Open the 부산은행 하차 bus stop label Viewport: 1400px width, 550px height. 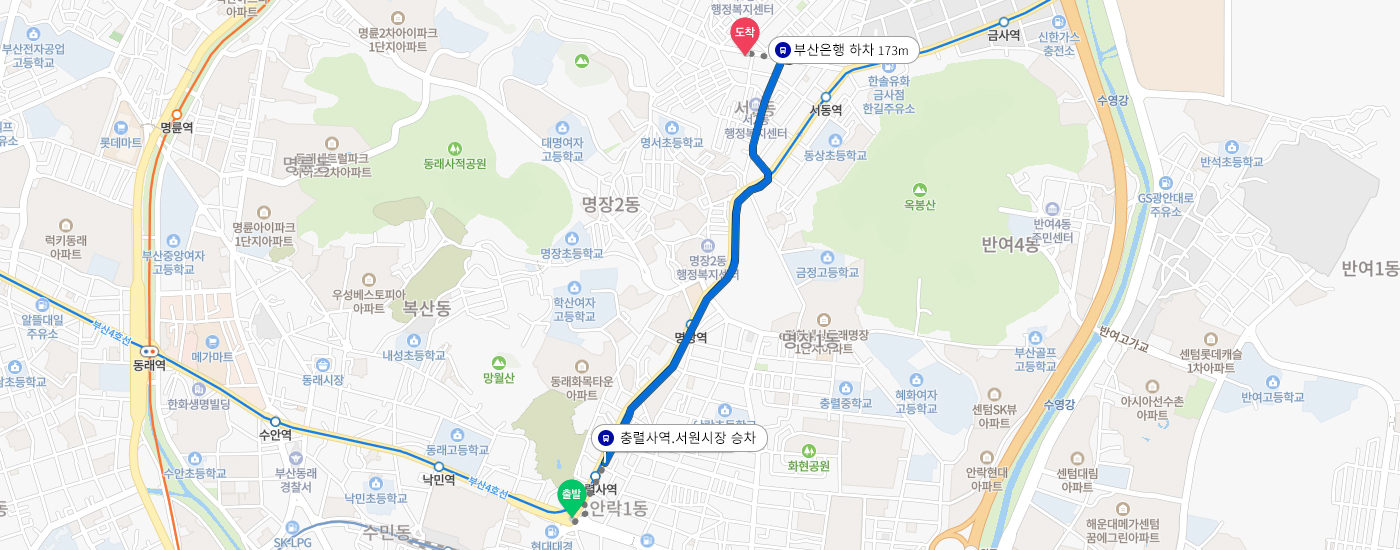pos(843,49)
